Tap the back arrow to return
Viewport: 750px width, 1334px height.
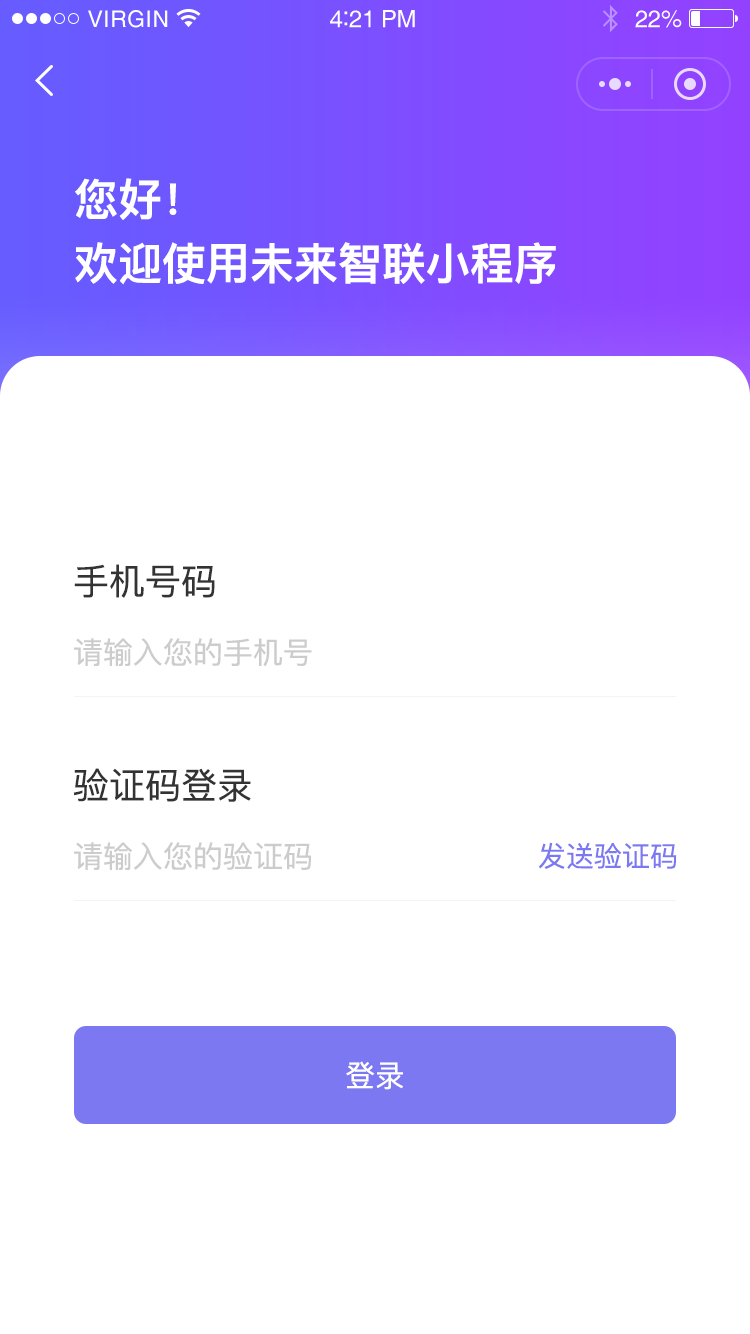point(43,82)
